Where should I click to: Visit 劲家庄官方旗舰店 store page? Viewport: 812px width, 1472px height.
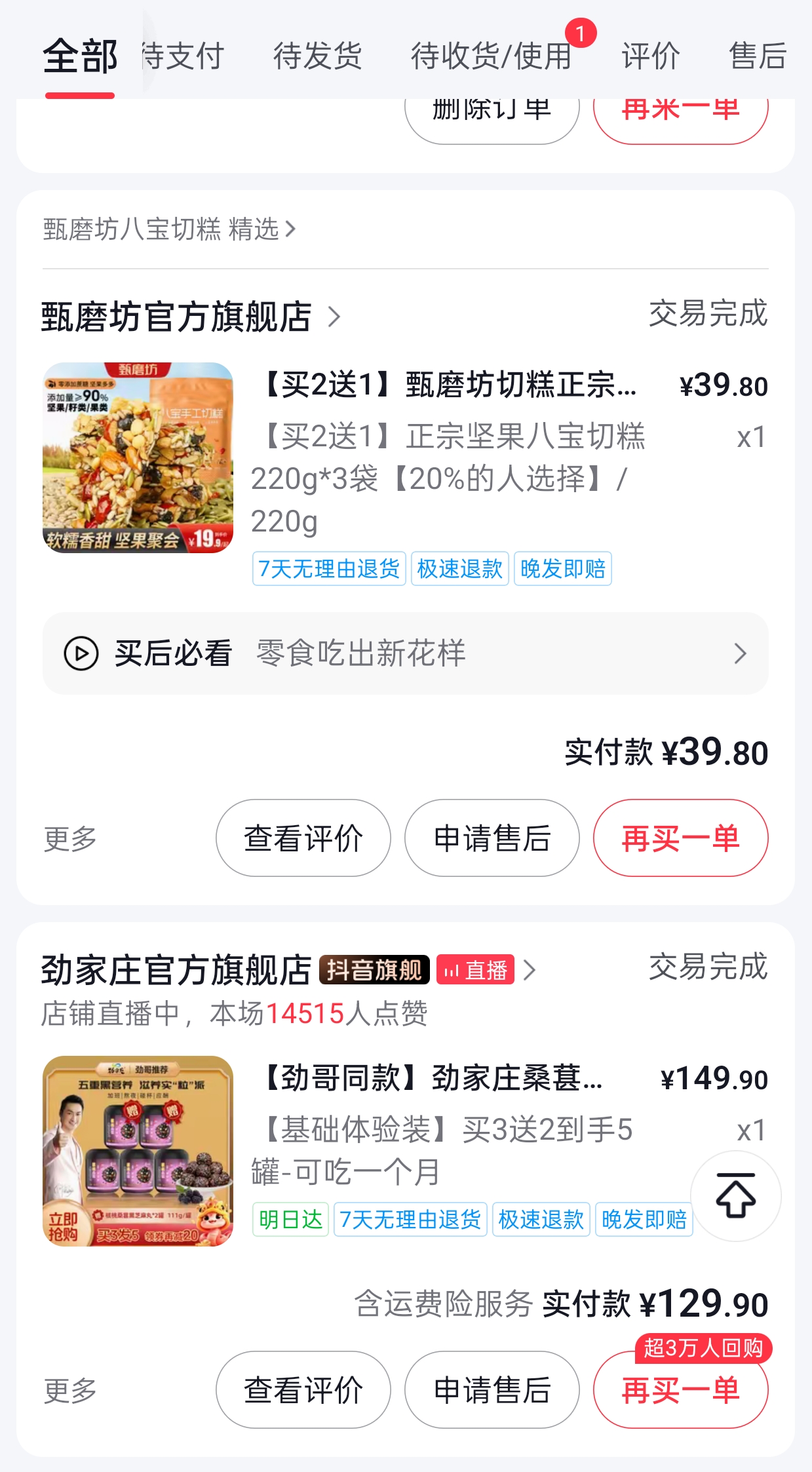(176, 971)
